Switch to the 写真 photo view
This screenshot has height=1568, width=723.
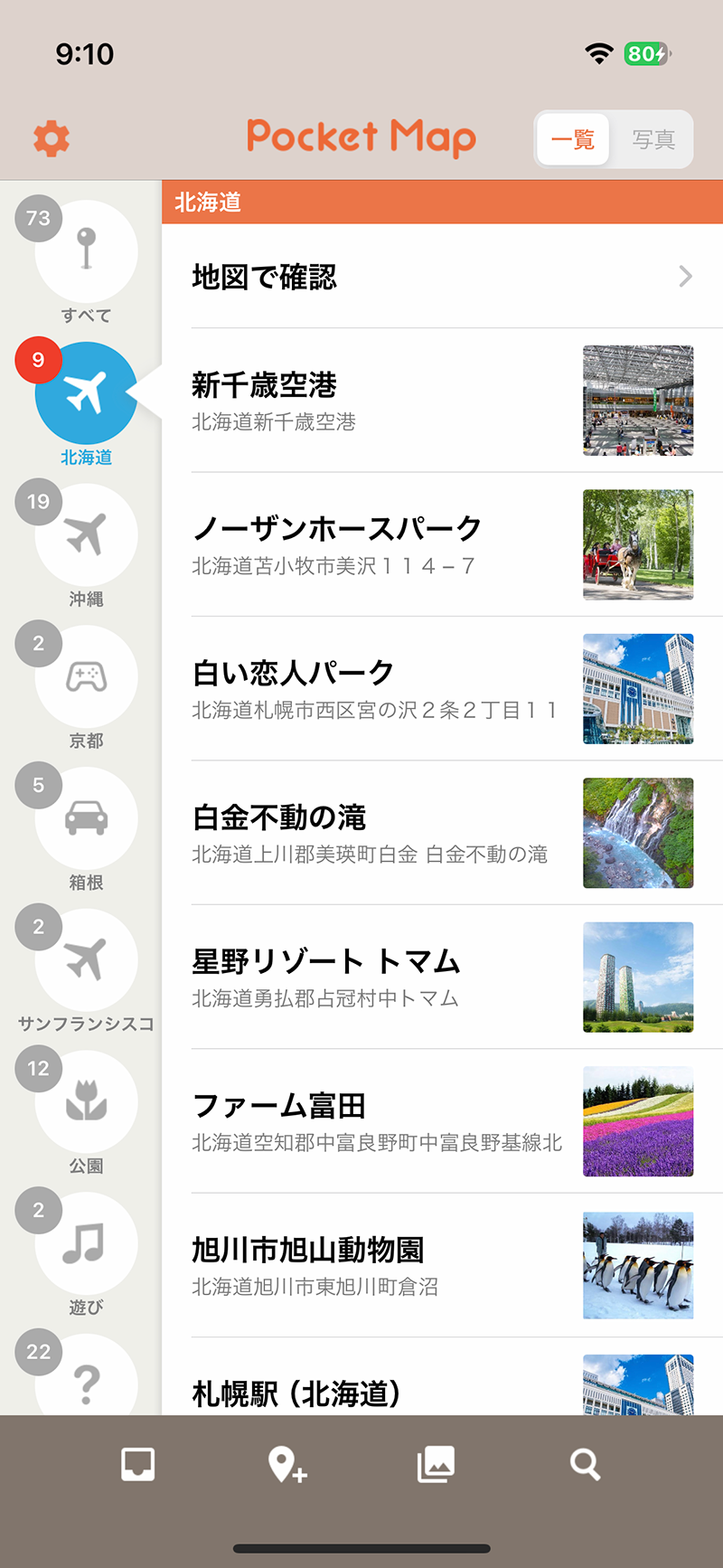pos(653,139)
